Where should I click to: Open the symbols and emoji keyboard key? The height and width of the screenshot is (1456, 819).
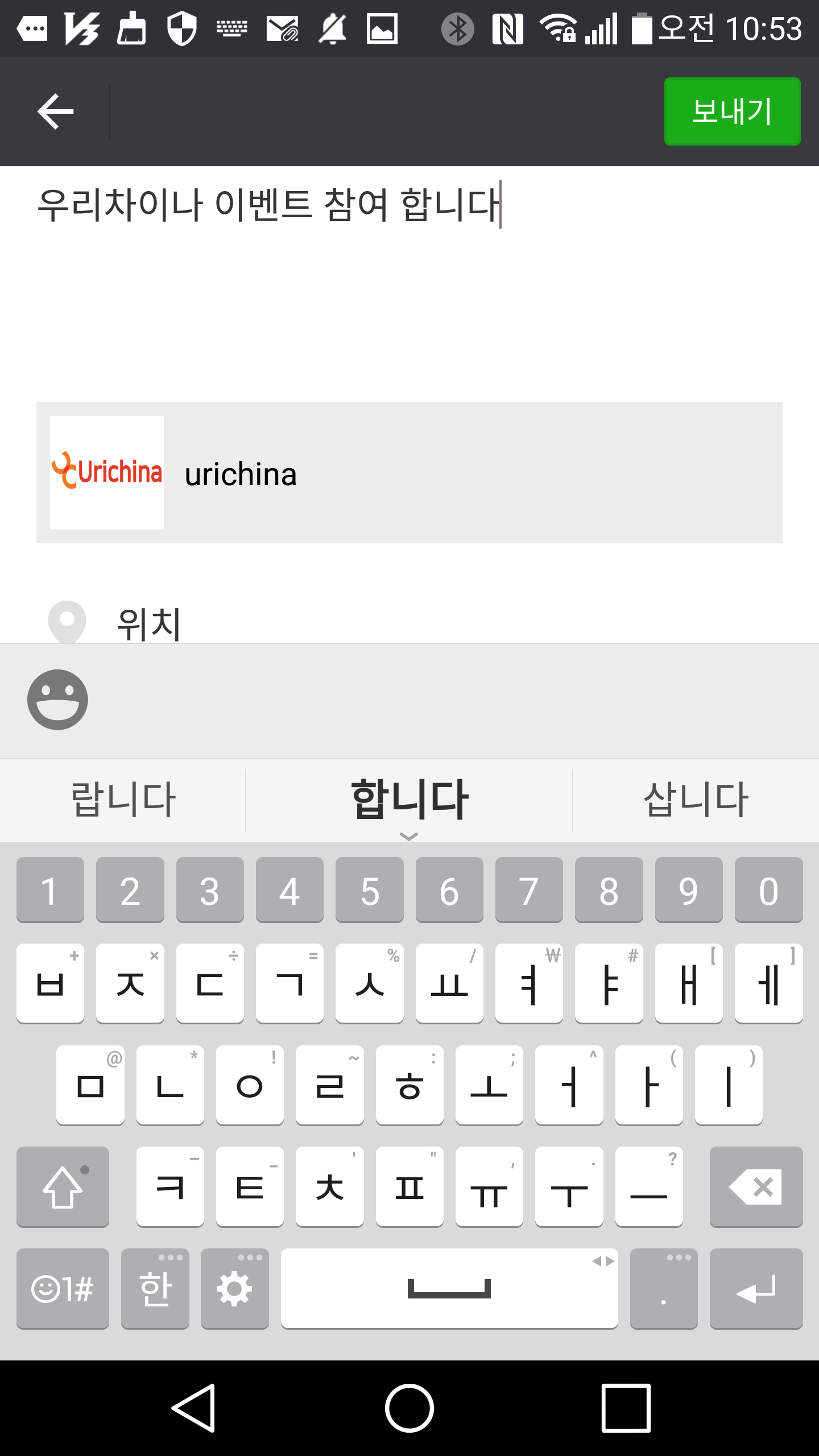[63, 1289]
